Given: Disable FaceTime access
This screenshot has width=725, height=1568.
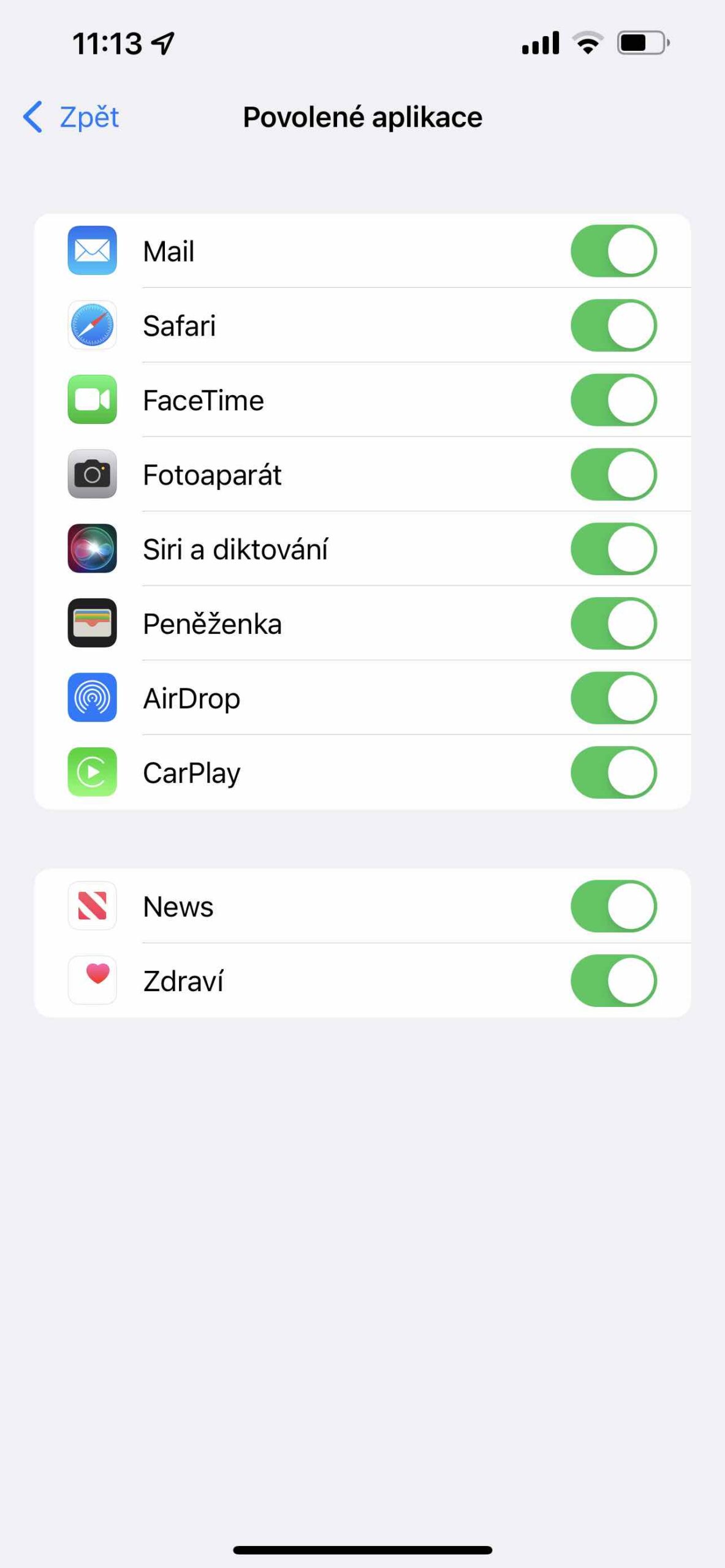Looking at the screenshot, I should (613, 400).
